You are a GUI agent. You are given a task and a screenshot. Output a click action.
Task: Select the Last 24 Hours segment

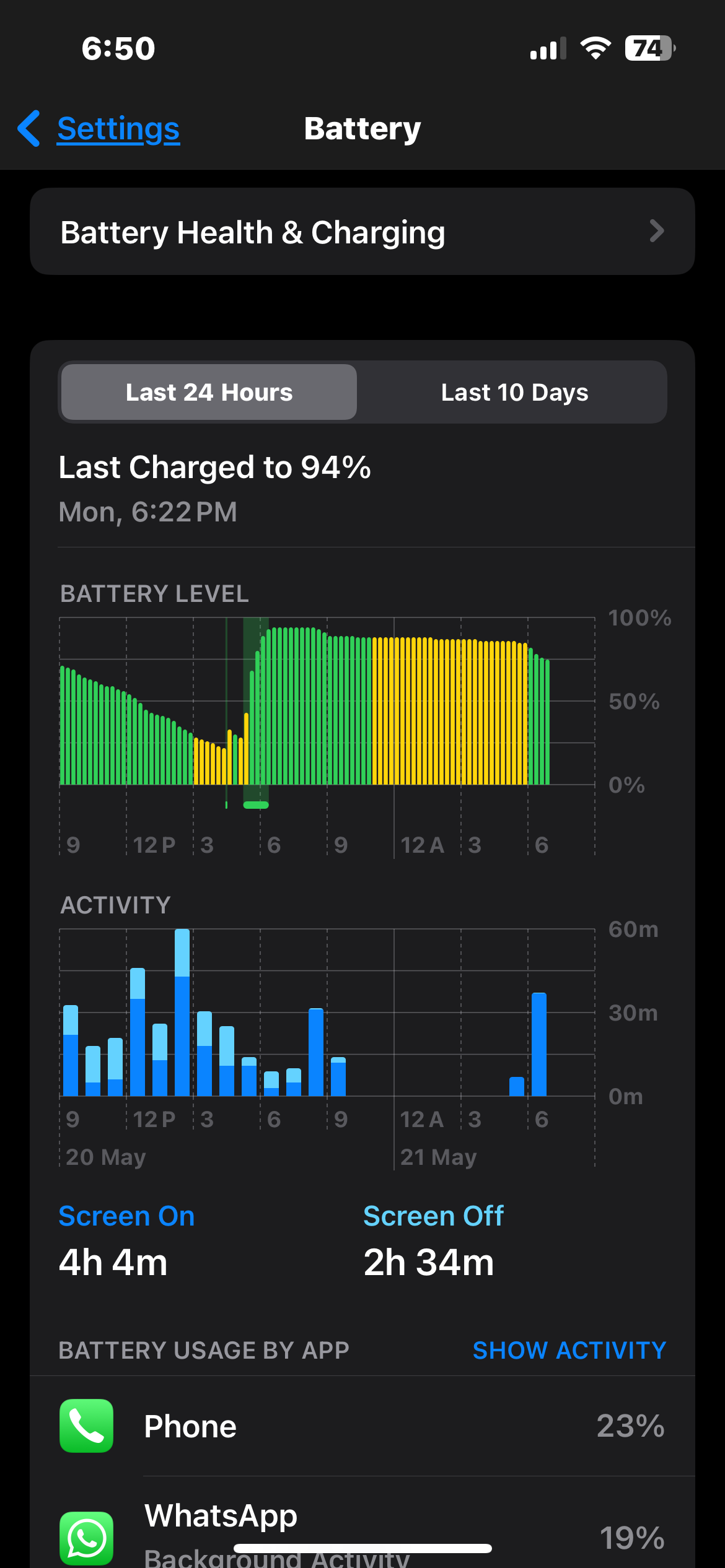(x=209, y=392)
